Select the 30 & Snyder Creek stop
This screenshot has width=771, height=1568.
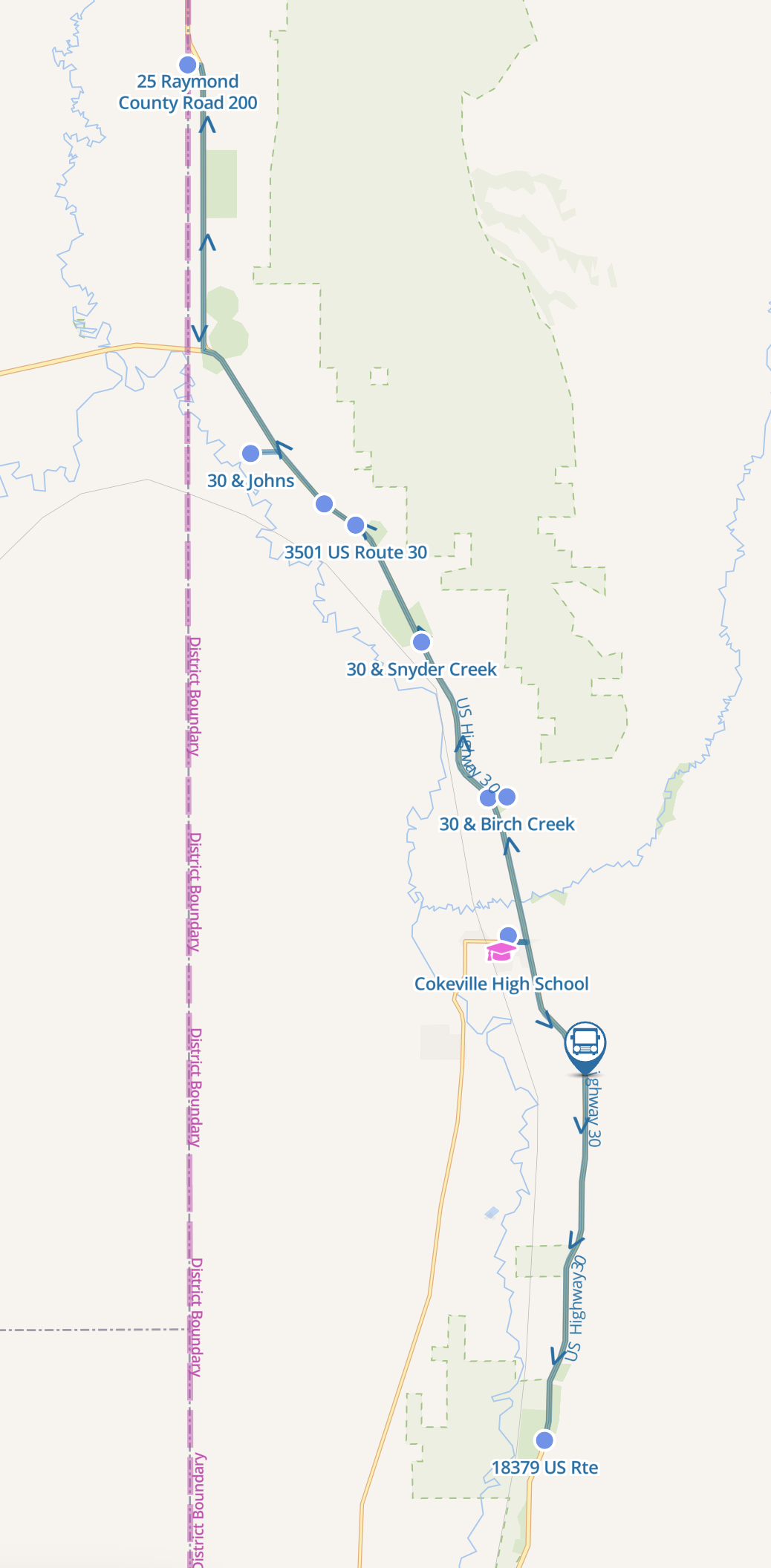421,641
